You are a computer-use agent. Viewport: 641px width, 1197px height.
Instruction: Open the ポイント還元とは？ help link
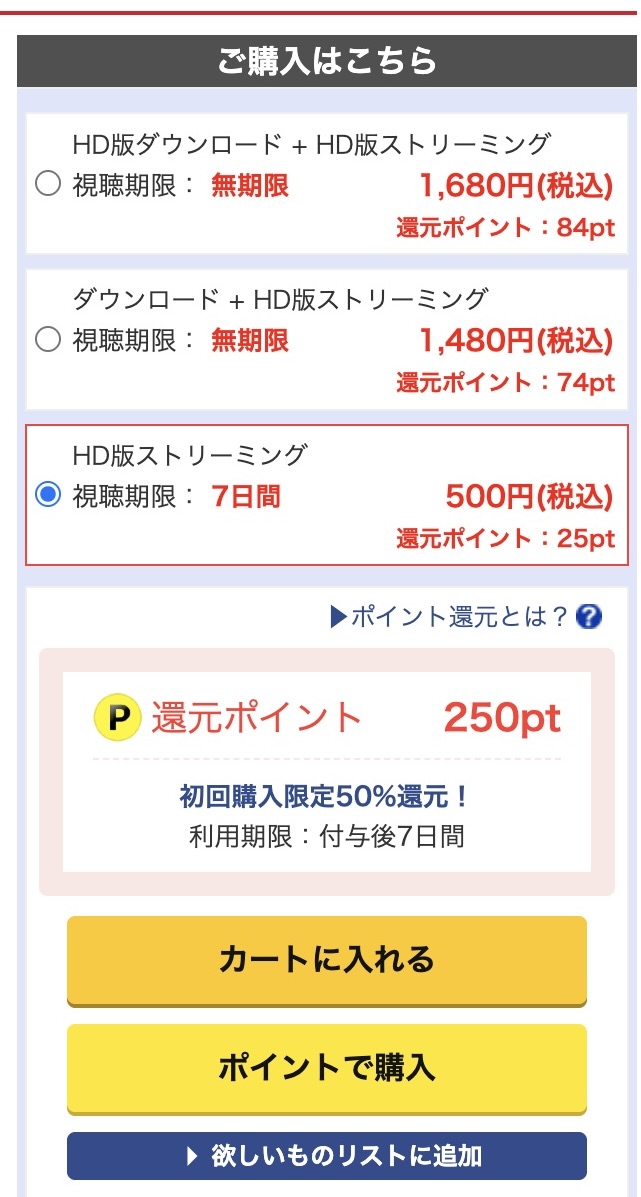click(x=465, y=616)
